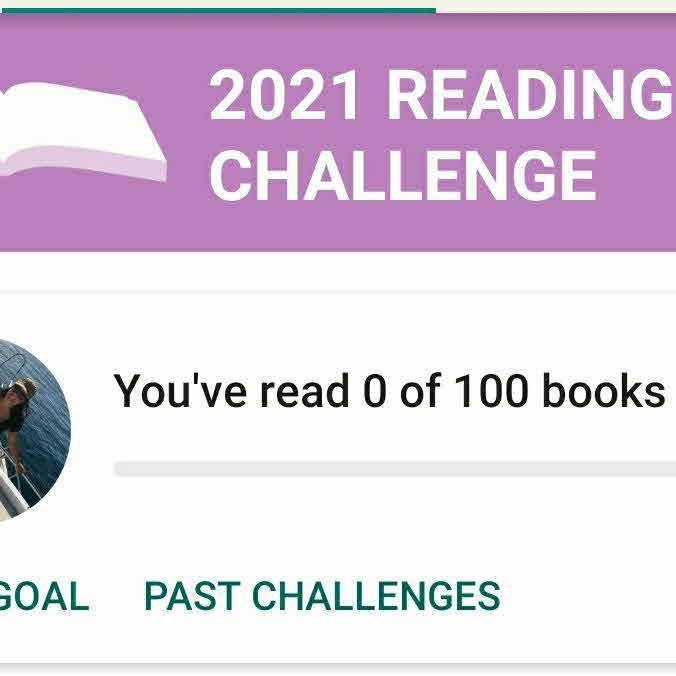Open the Past Challenges link
Viewport: 676px width, 676px height.
[x=322, y=597]
